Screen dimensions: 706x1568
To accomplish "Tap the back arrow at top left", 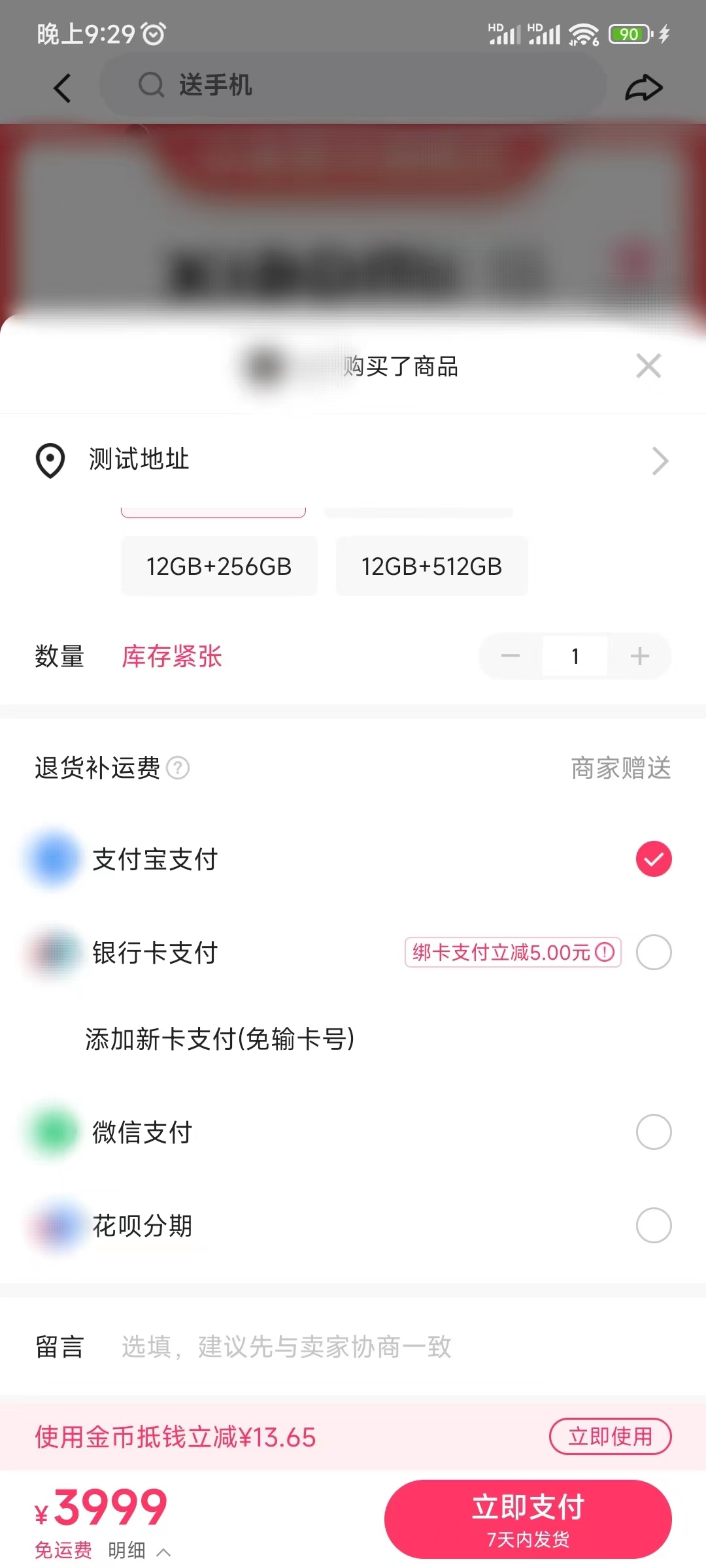I will point(61,87).
